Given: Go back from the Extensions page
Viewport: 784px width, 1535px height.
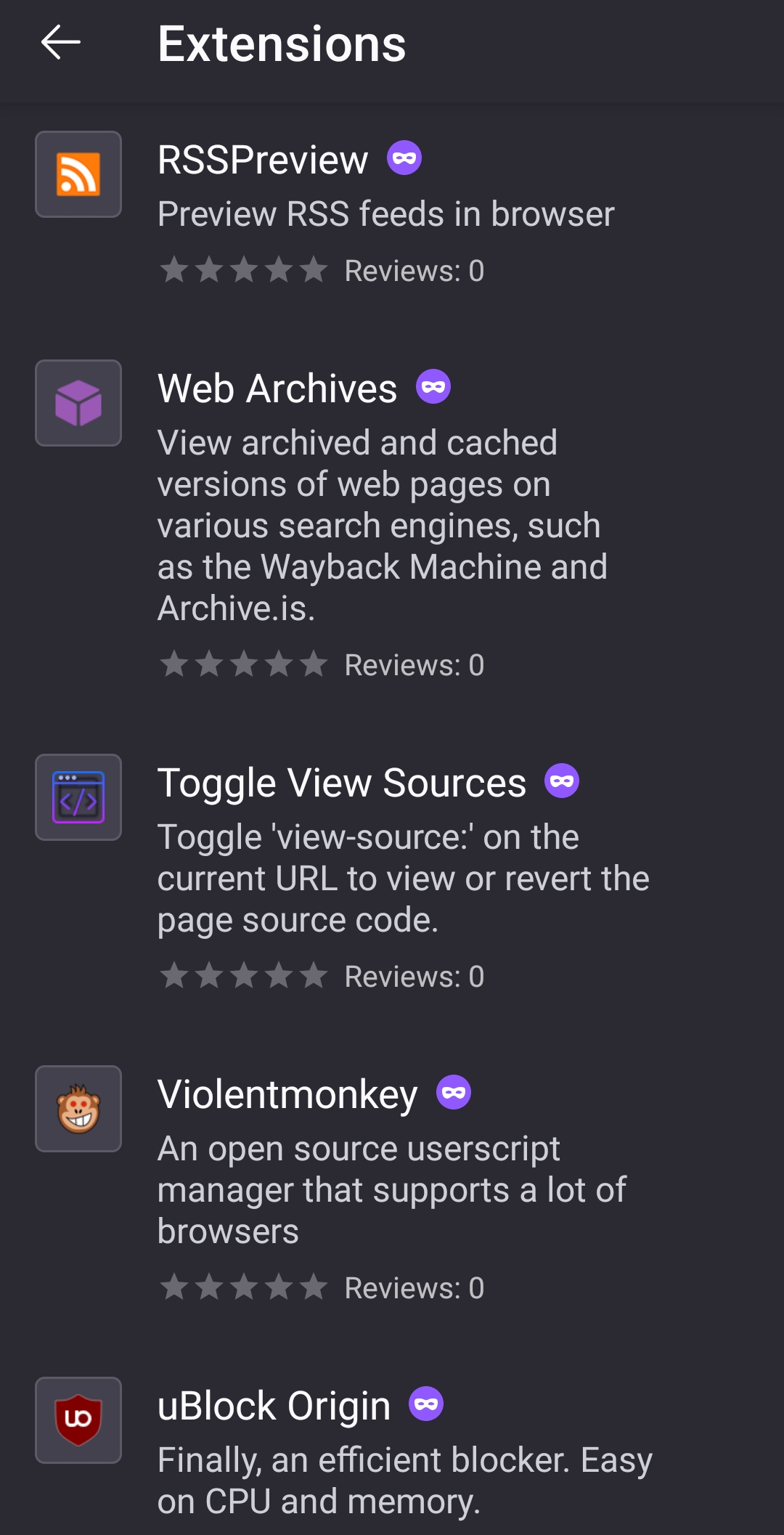Looking at the screenshot, I should click(61, 42).
